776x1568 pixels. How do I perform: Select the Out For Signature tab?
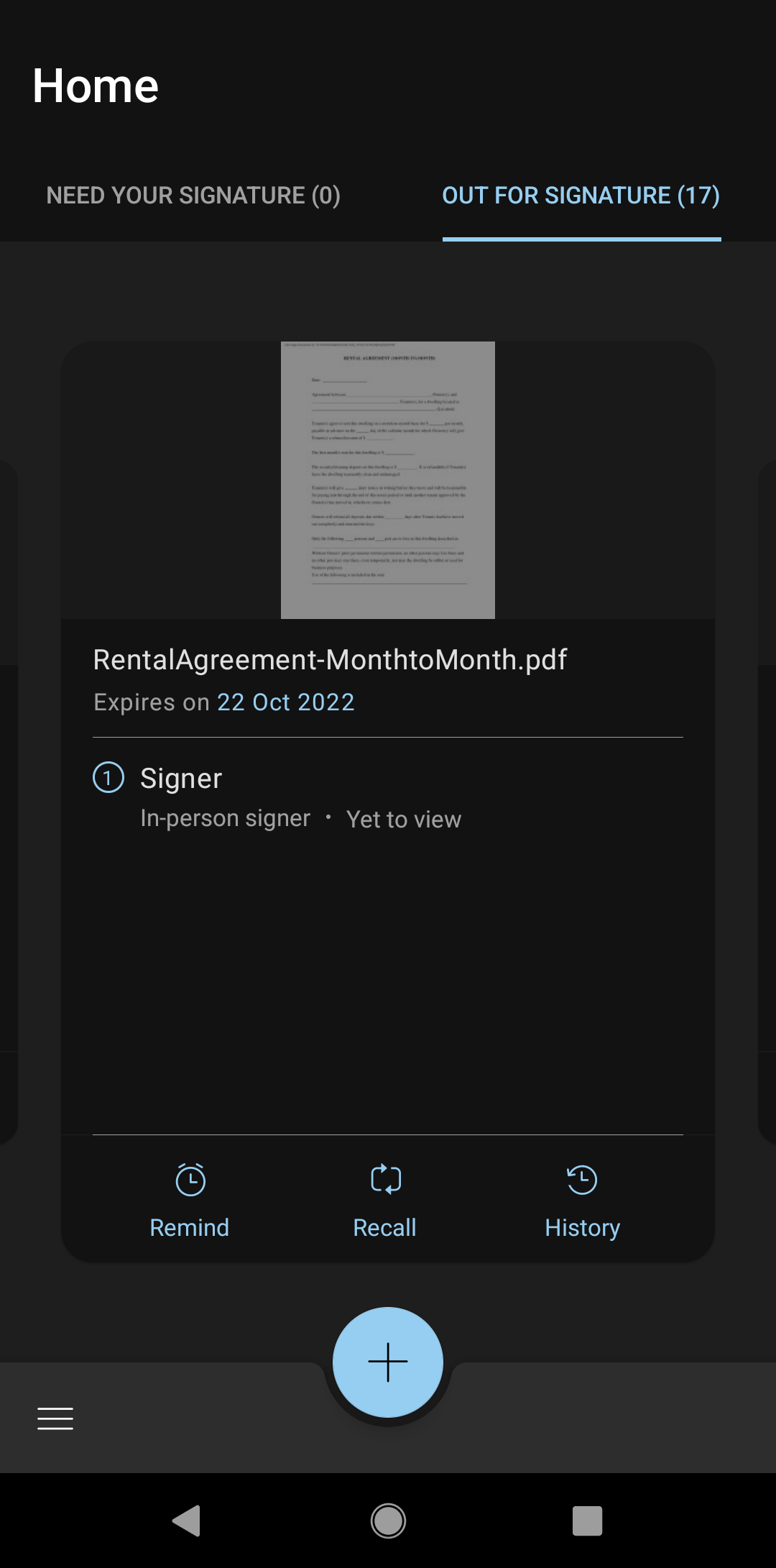(581, 196)
